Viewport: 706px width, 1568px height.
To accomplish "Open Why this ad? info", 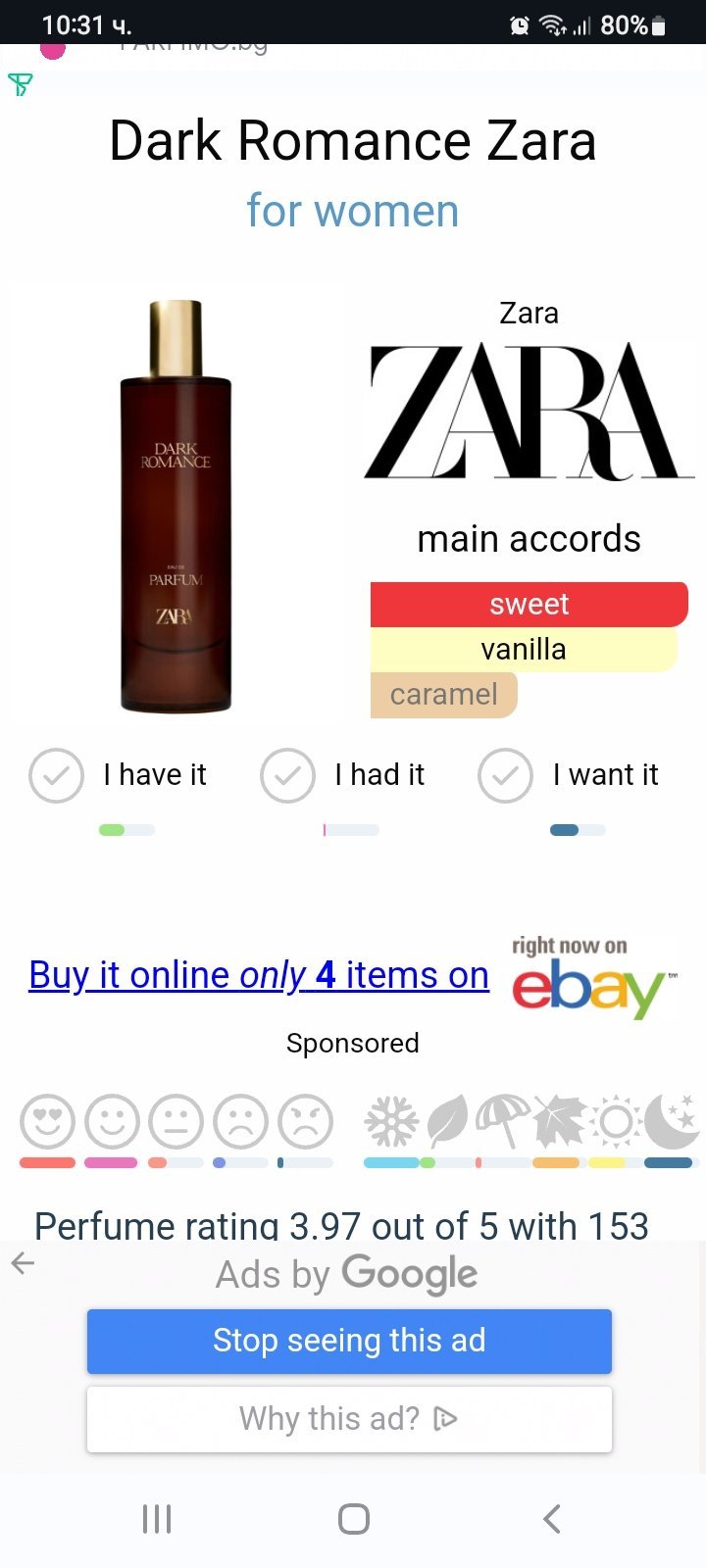I will [x=349, y=1418].
